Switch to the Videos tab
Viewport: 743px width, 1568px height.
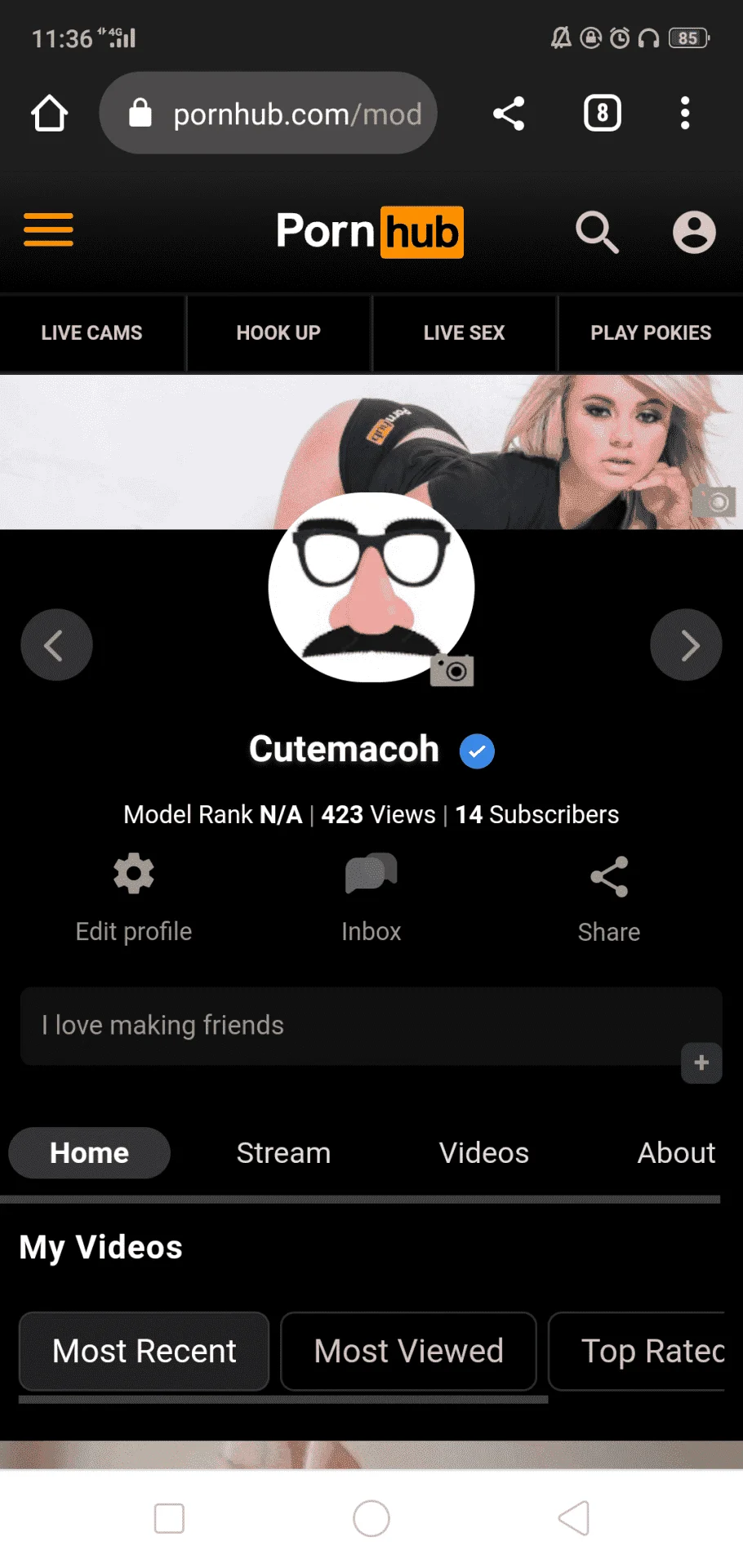coord(484,1153)
